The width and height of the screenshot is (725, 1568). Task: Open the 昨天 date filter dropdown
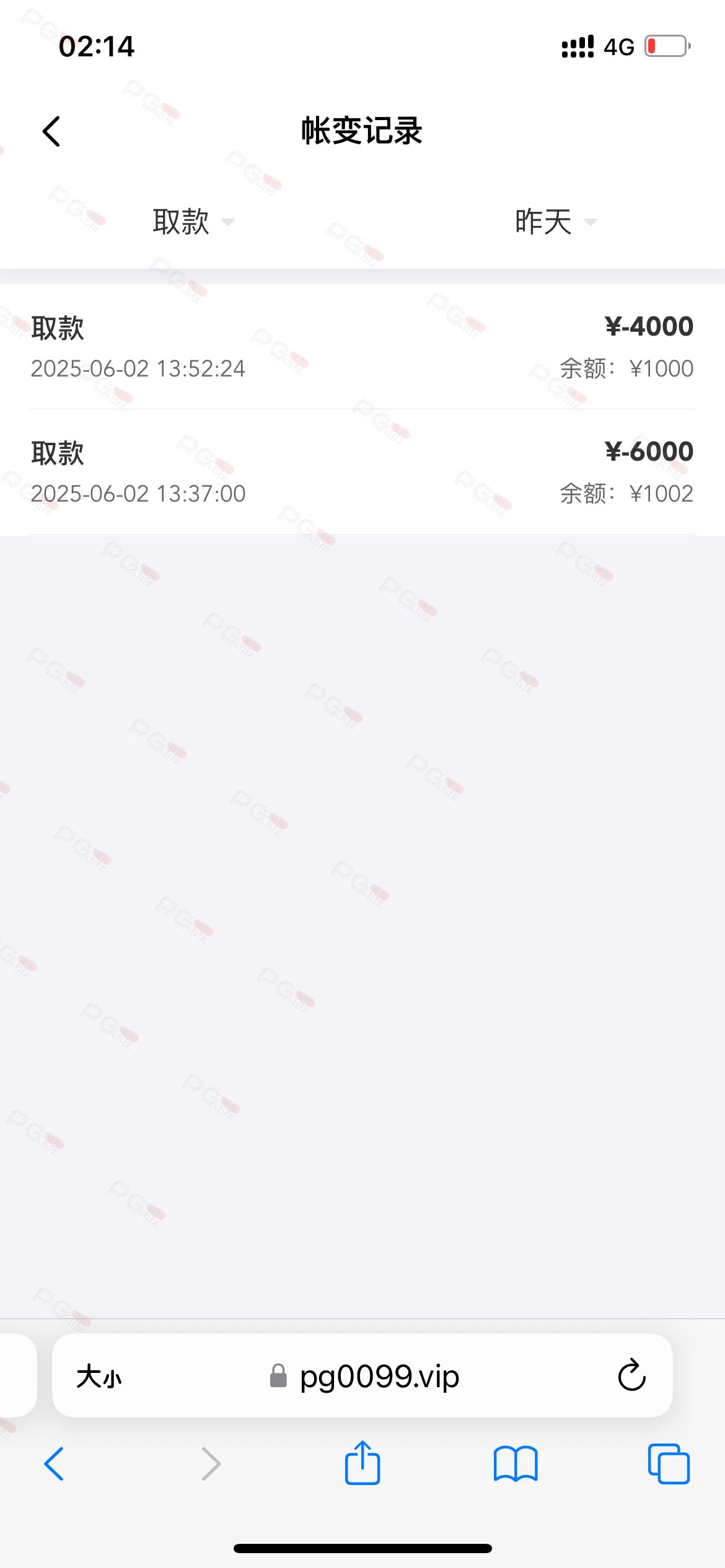[556, 222]
